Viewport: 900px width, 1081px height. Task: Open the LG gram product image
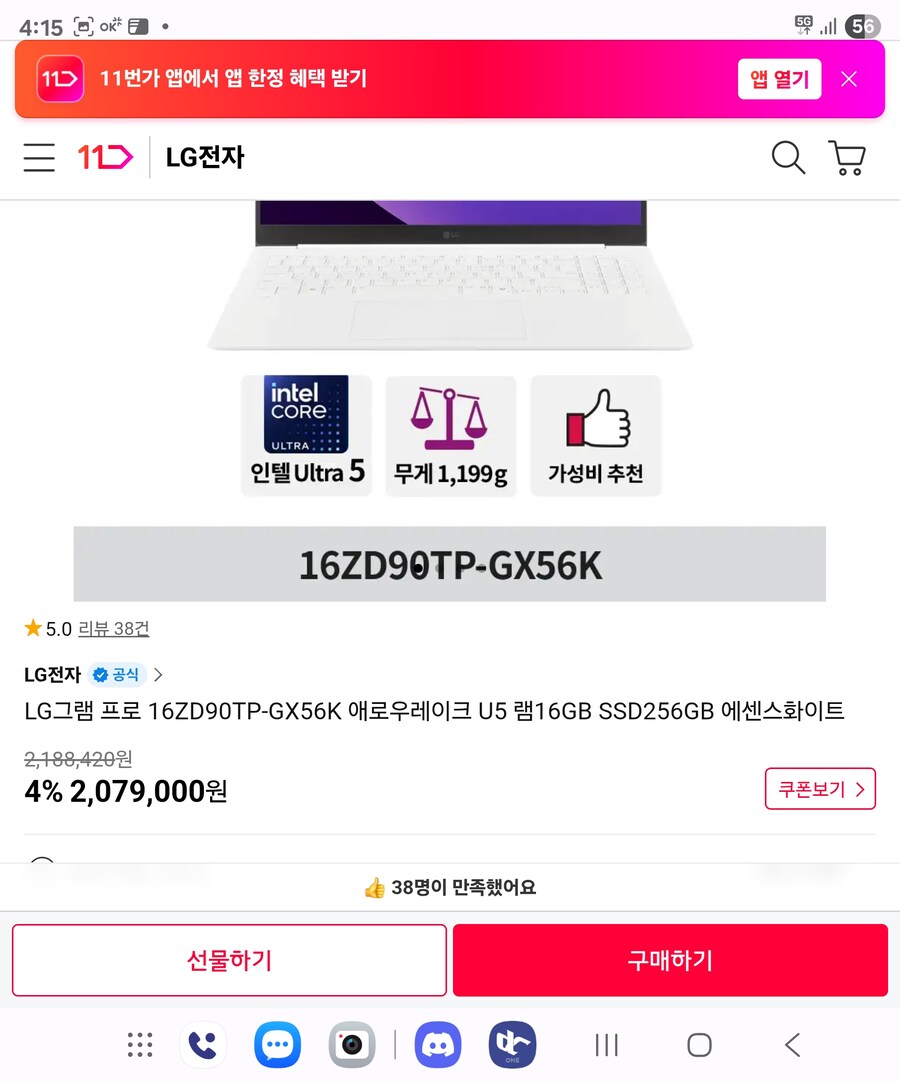450,290
